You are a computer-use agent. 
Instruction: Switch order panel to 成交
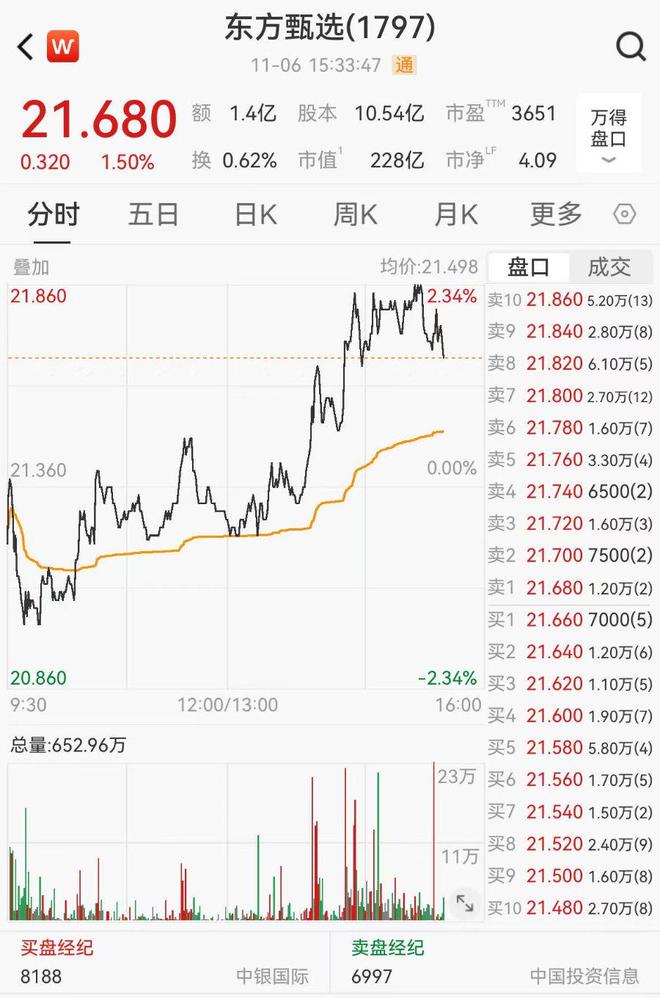pyautogui.click(x=609, y=267)
